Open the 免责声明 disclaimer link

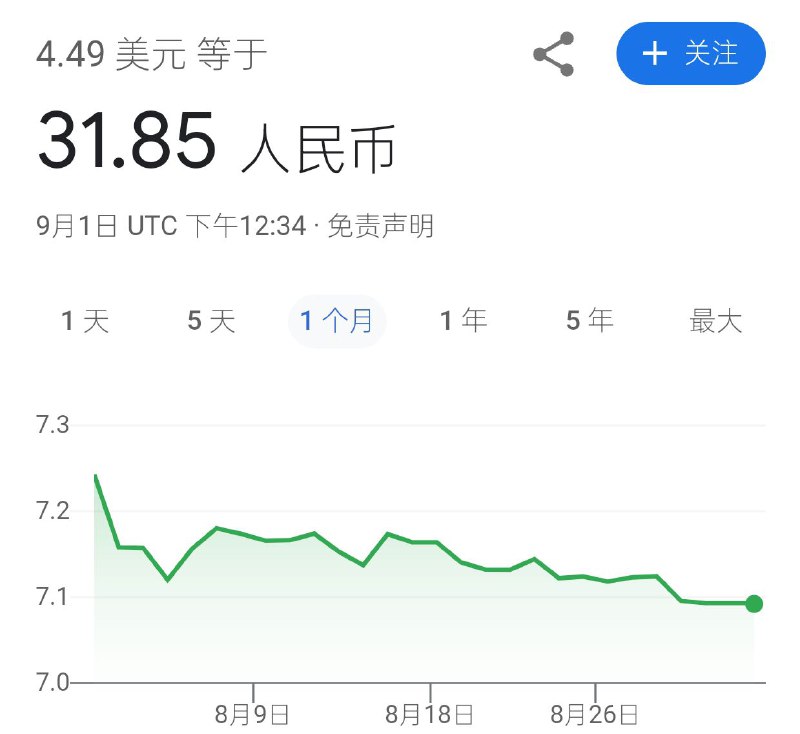click(381, 226)
